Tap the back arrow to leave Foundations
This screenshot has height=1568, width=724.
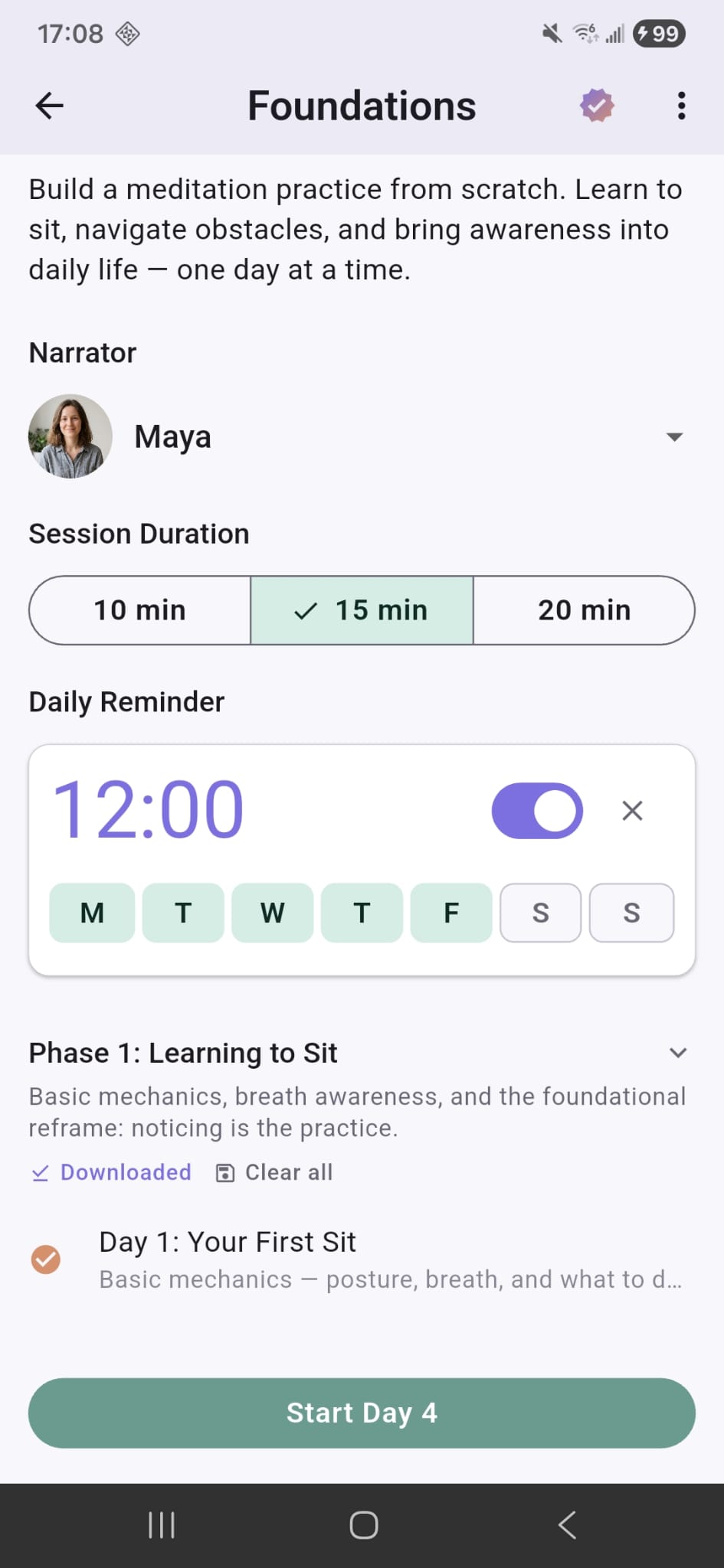(x=48, y=106)
